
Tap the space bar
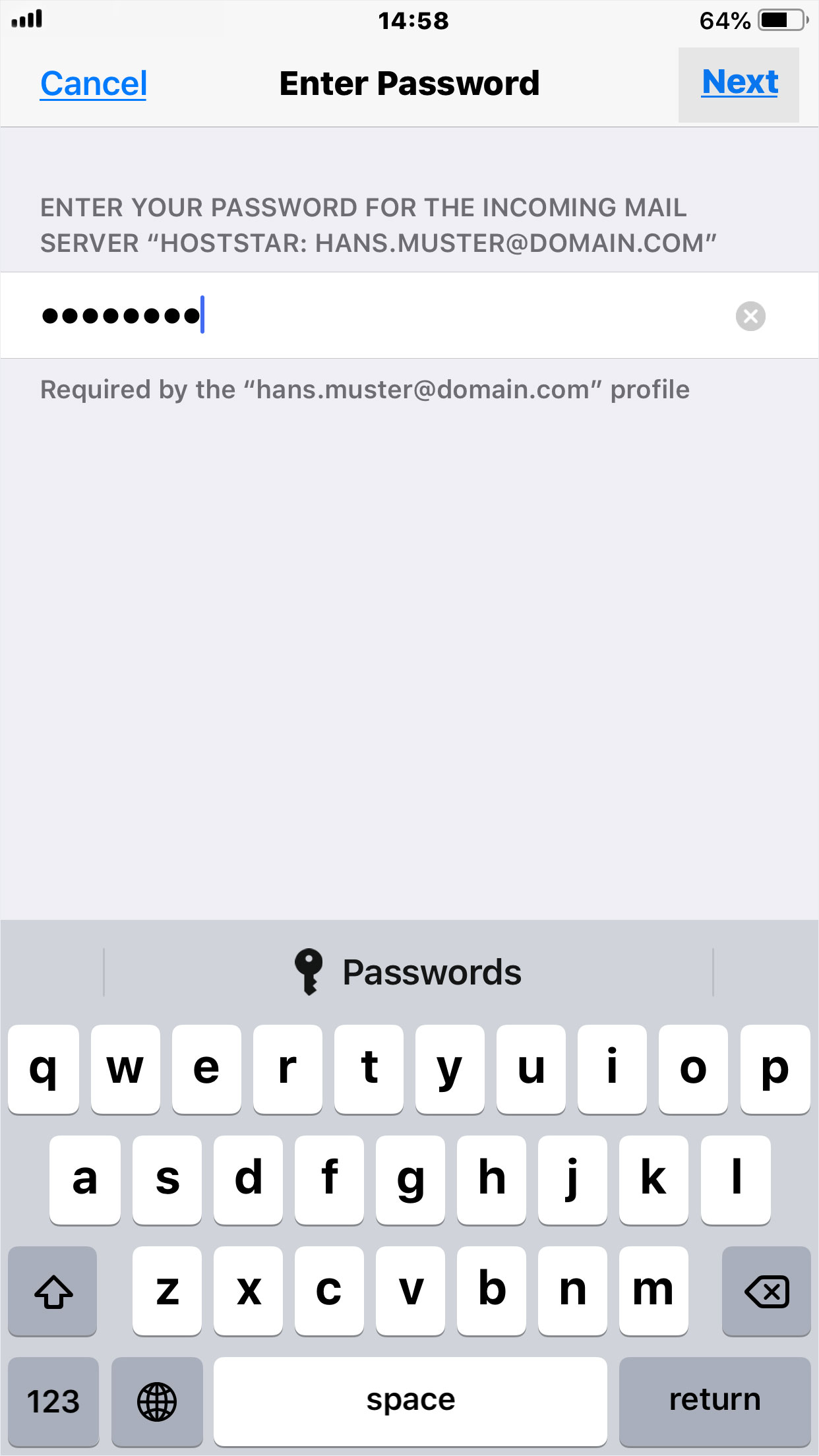coord(410,1401)
